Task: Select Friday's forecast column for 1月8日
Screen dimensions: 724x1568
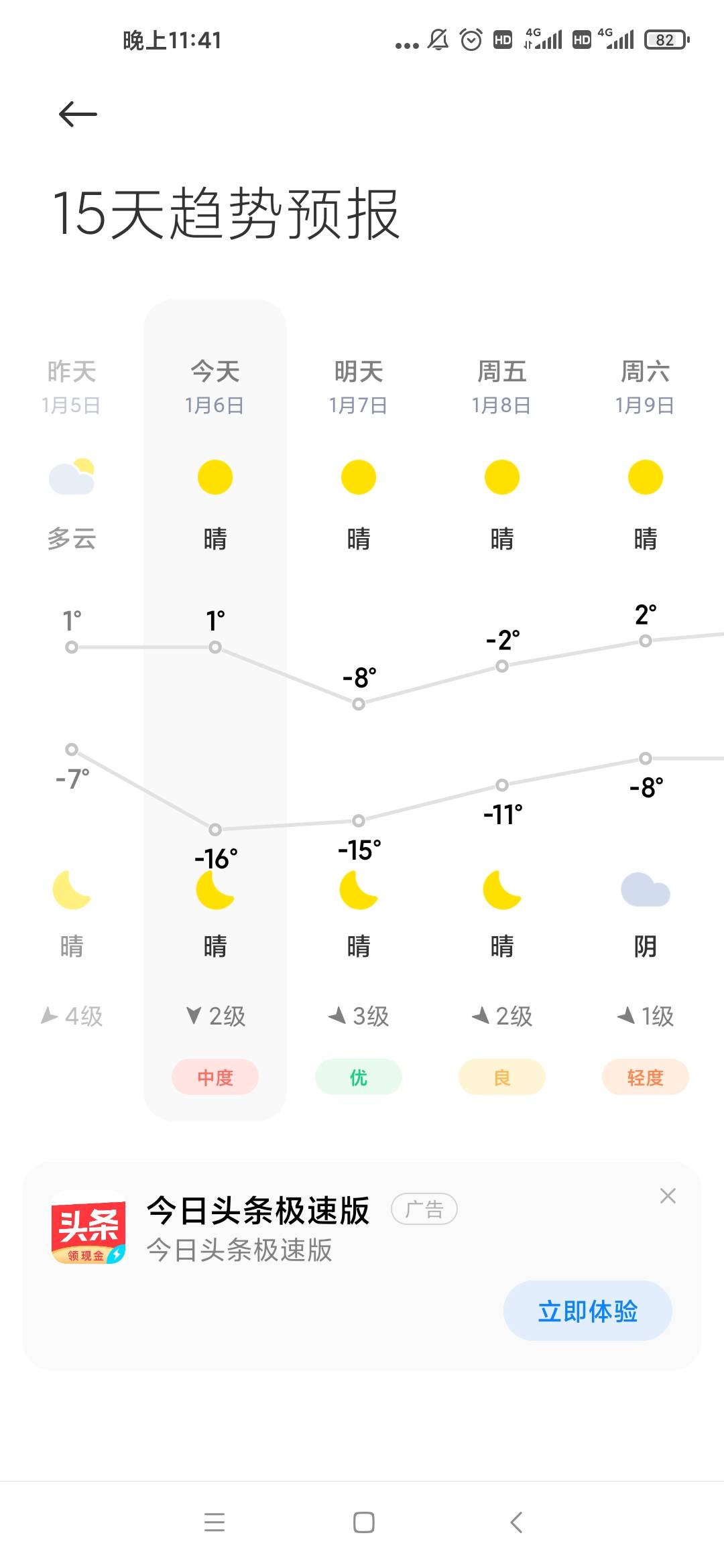Action: coord(502,710)
